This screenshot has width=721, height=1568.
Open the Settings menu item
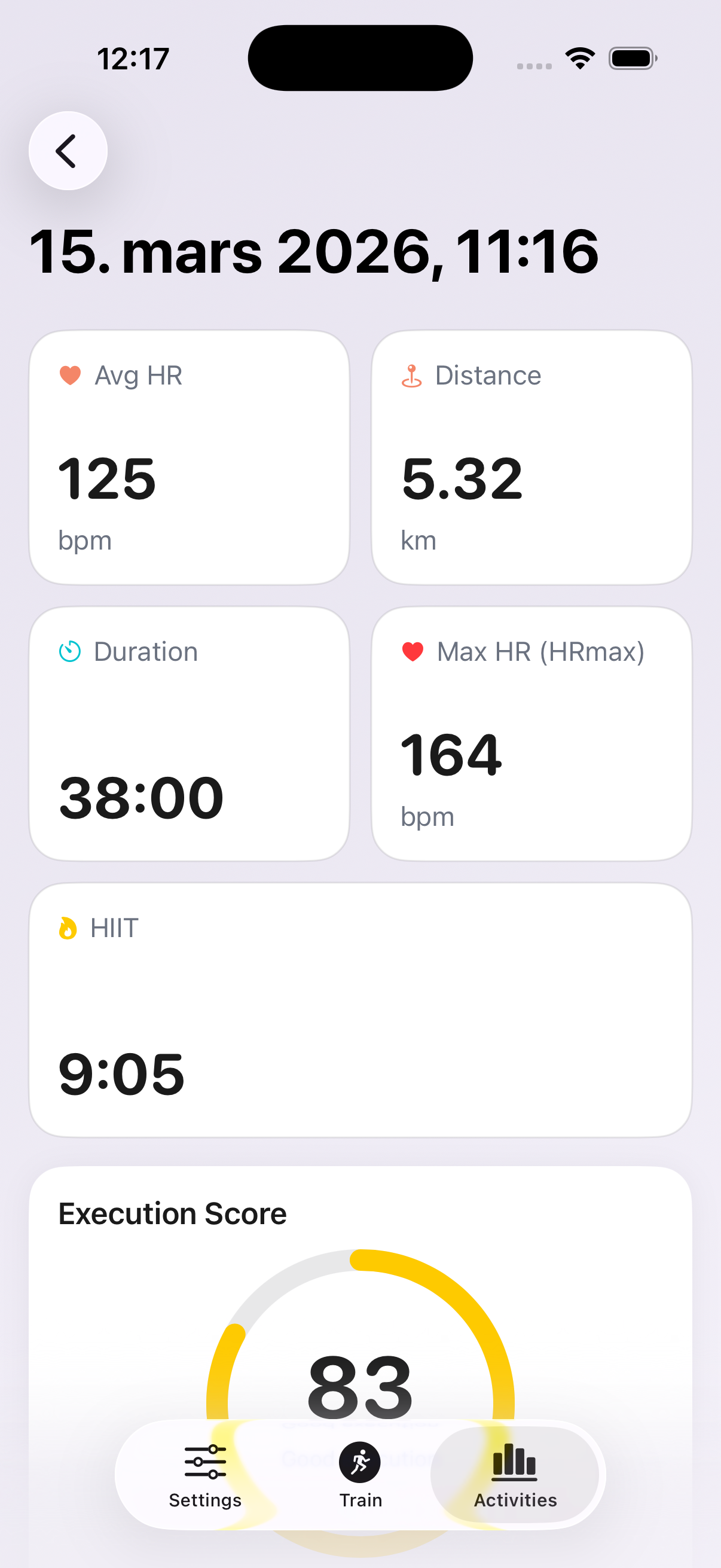click(204, 1479)
